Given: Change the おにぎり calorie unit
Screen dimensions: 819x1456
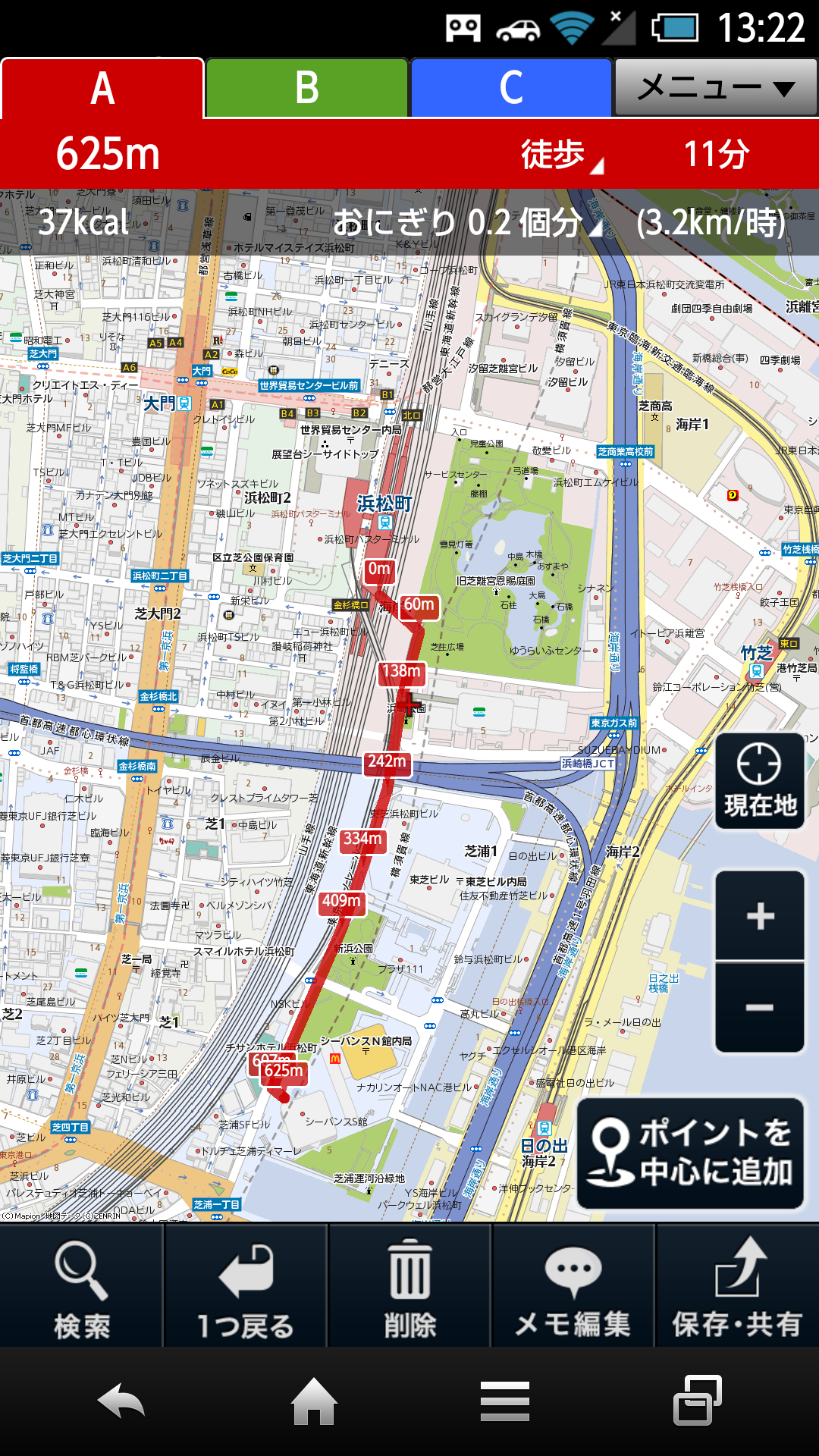Looking at the screenshot, I should coord(466,222).
